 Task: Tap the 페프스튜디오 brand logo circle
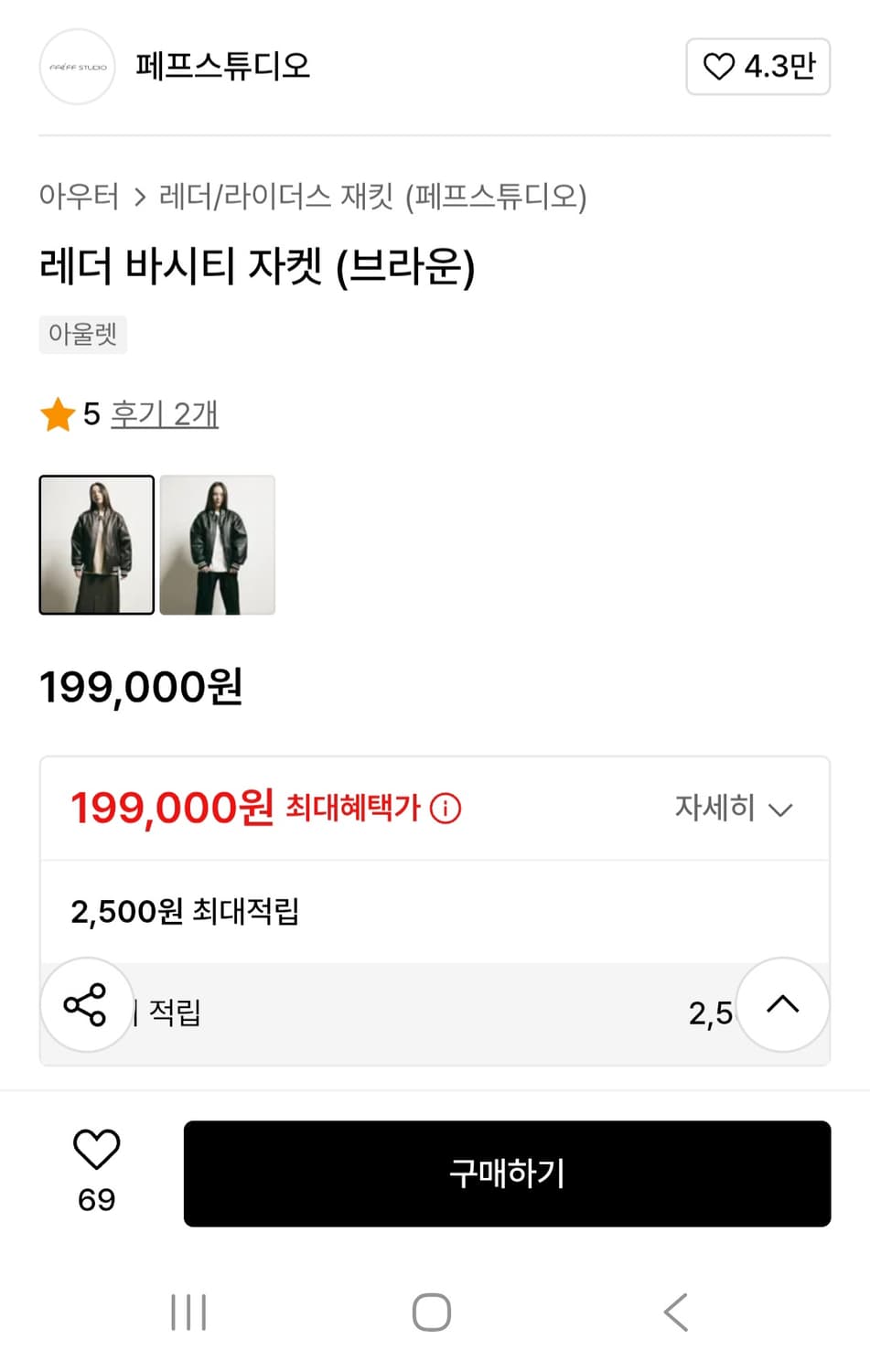tap(77, 66)
